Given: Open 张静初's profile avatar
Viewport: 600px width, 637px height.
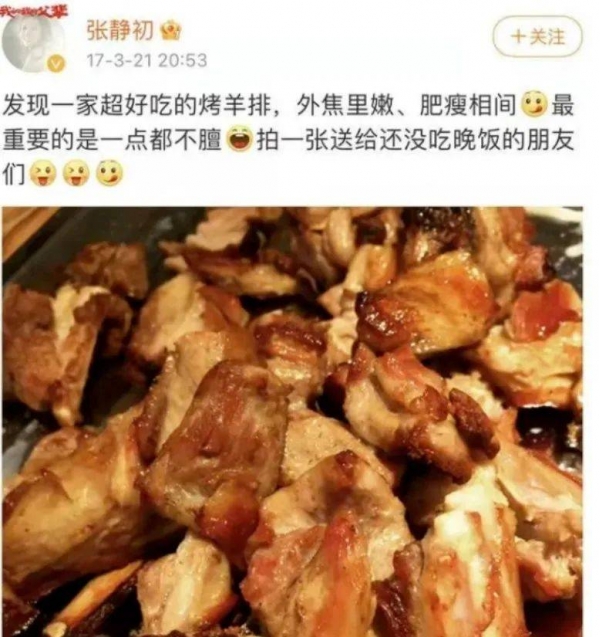Looking at the screenshot, I should [x=34, y=40].
